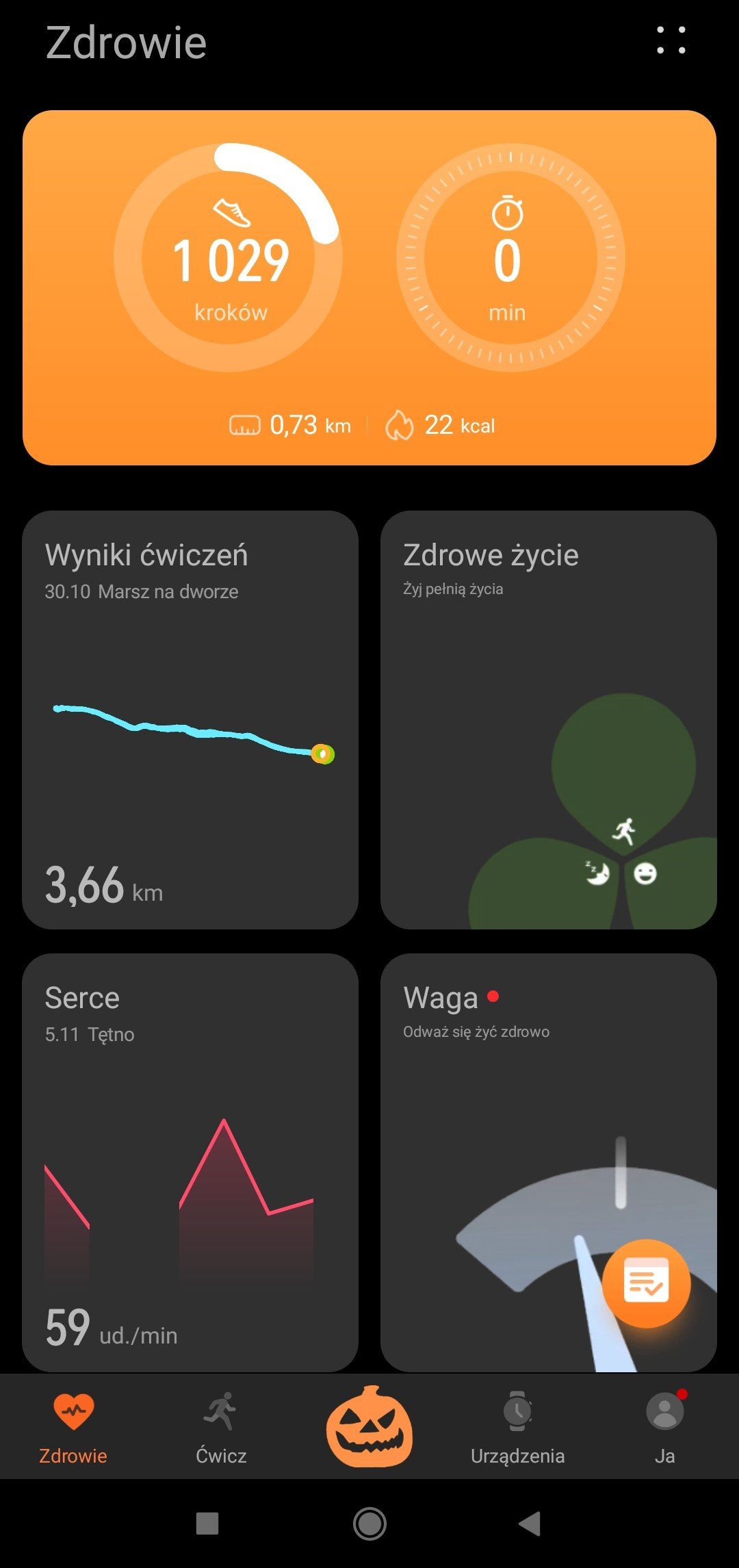Switch to the Ćwicz tab

221,1428
